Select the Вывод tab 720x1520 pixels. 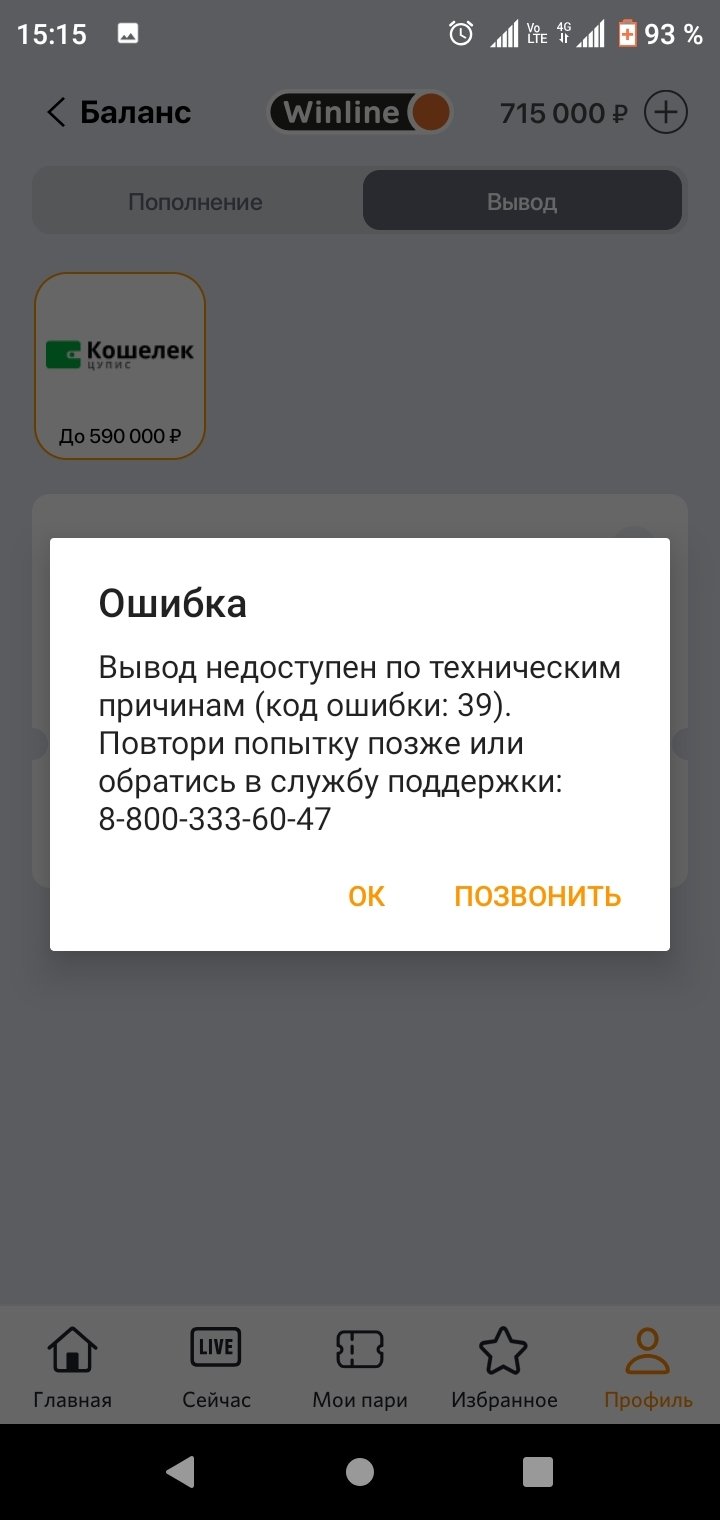pos(521,202)
